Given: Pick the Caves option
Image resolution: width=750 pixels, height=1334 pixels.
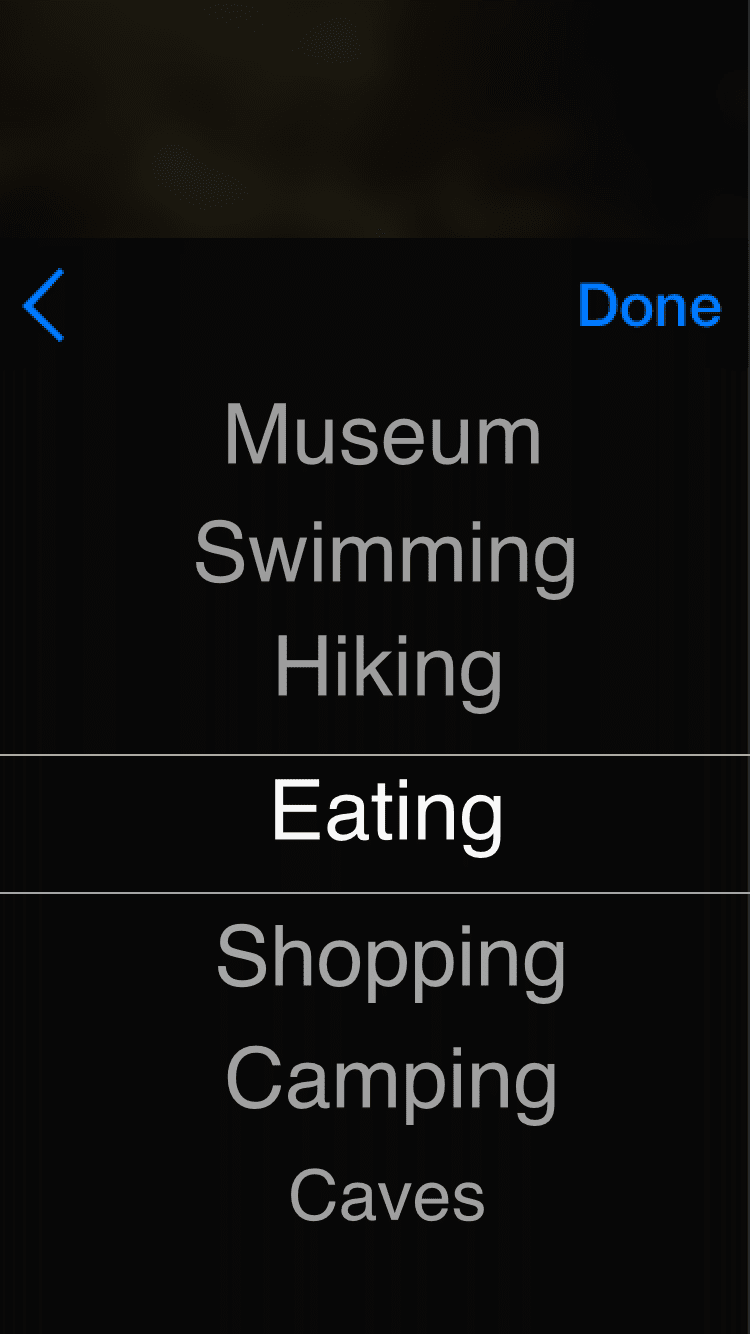Looking at the screenshot, I should point(387,1197).
